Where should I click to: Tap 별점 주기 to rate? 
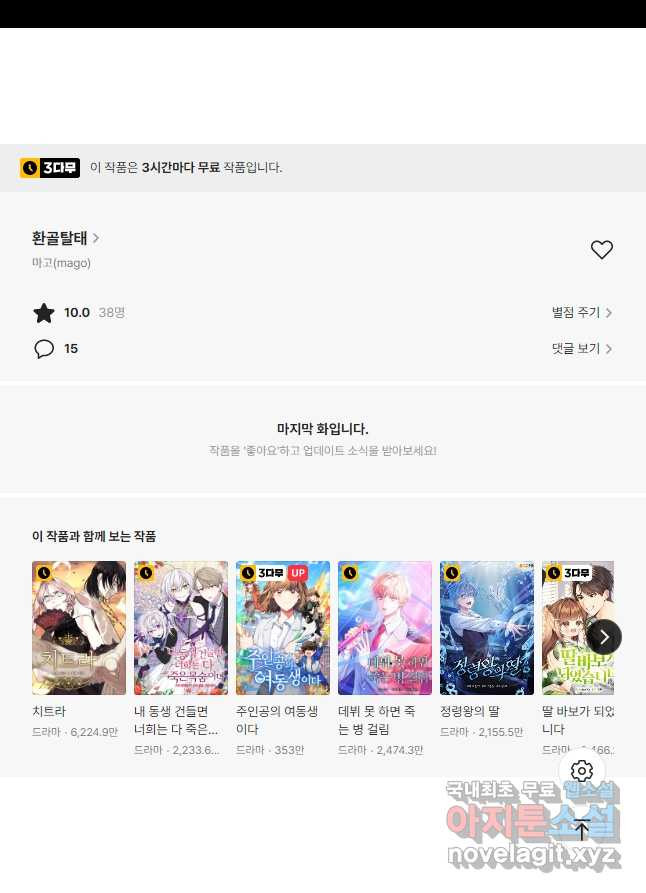pos(582,313)
